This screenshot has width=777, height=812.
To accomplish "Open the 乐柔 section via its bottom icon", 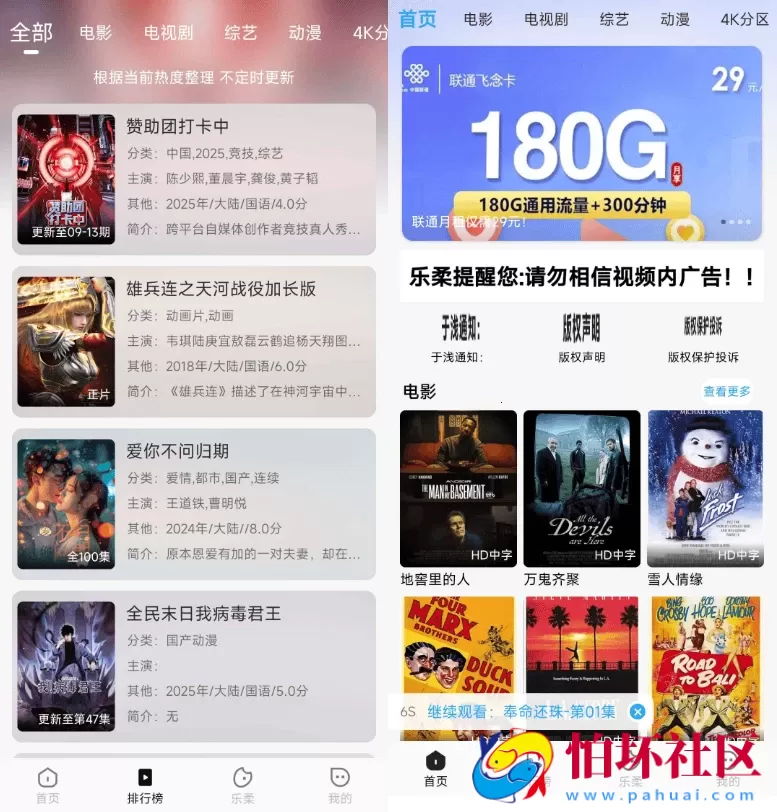I will tap(242, 775).
